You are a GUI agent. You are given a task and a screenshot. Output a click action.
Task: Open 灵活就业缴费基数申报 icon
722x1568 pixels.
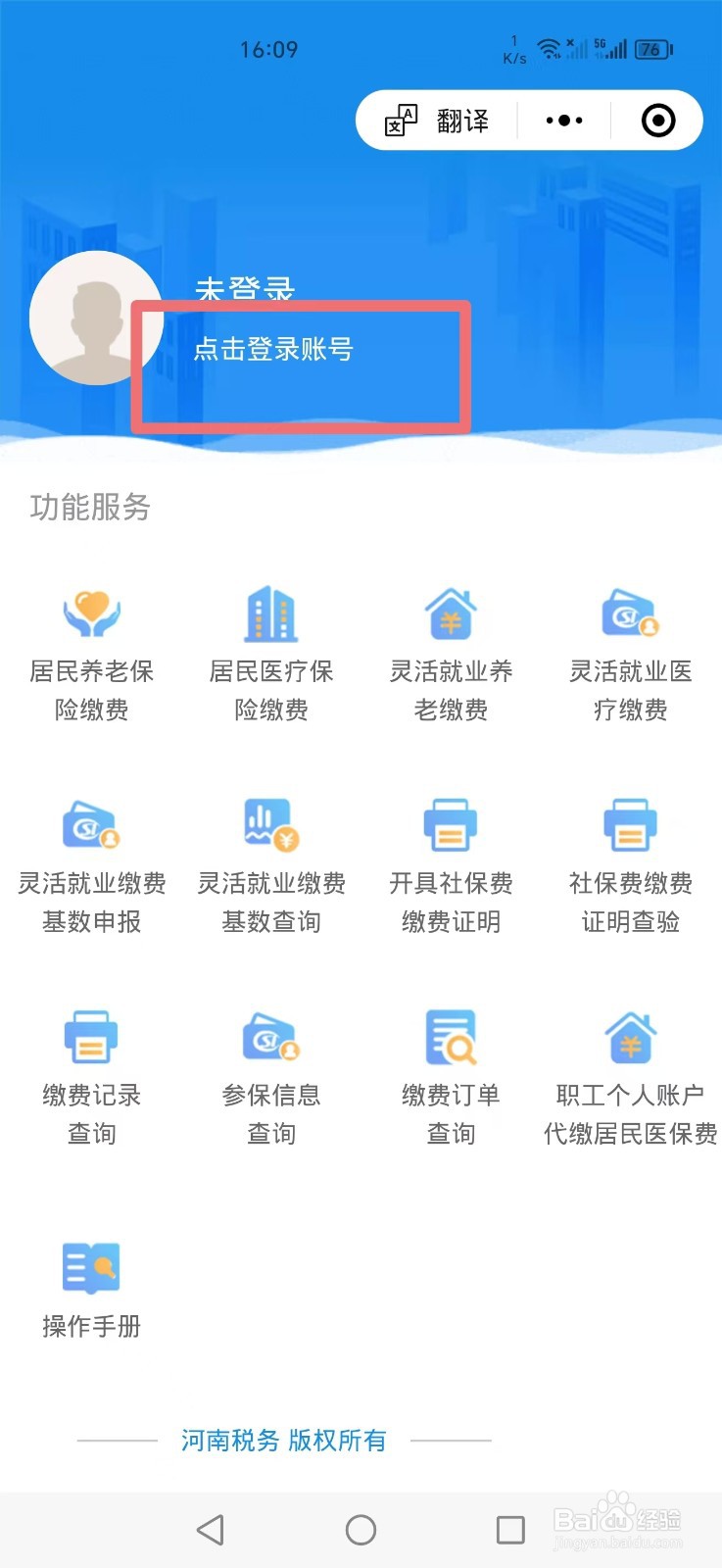(92, 824)
